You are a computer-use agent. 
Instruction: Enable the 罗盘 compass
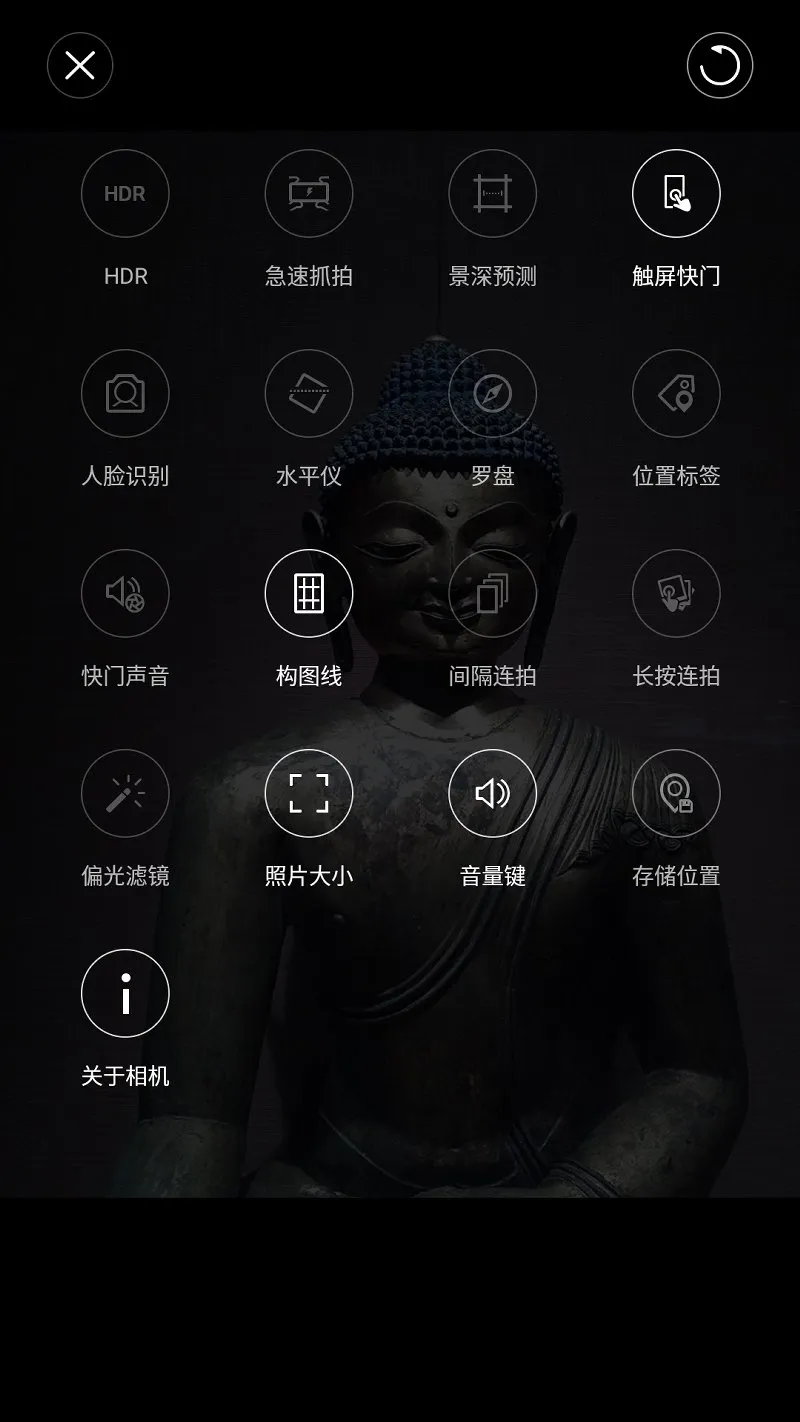click(x=493, y=394)
